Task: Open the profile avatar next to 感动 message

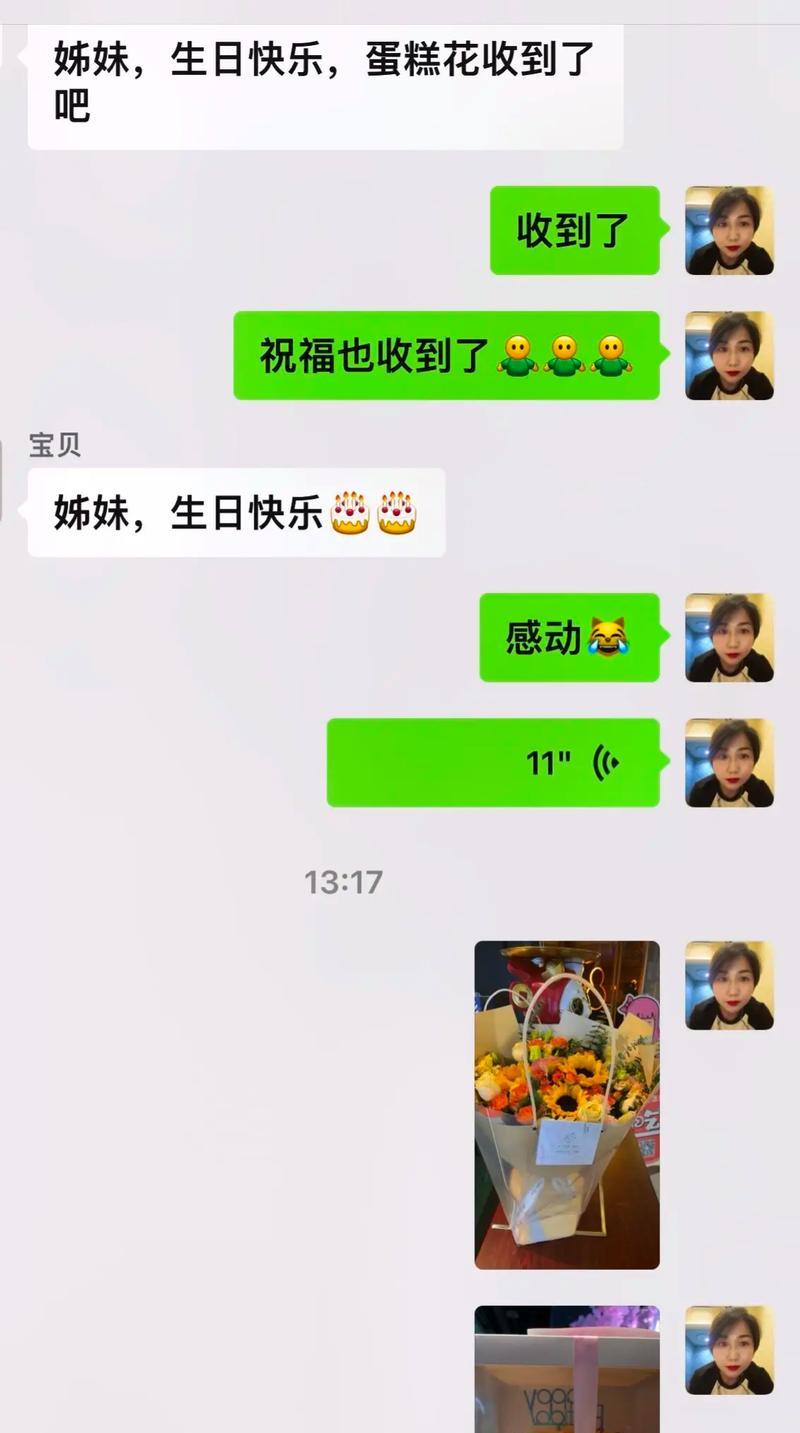Action: pos(729,638)
